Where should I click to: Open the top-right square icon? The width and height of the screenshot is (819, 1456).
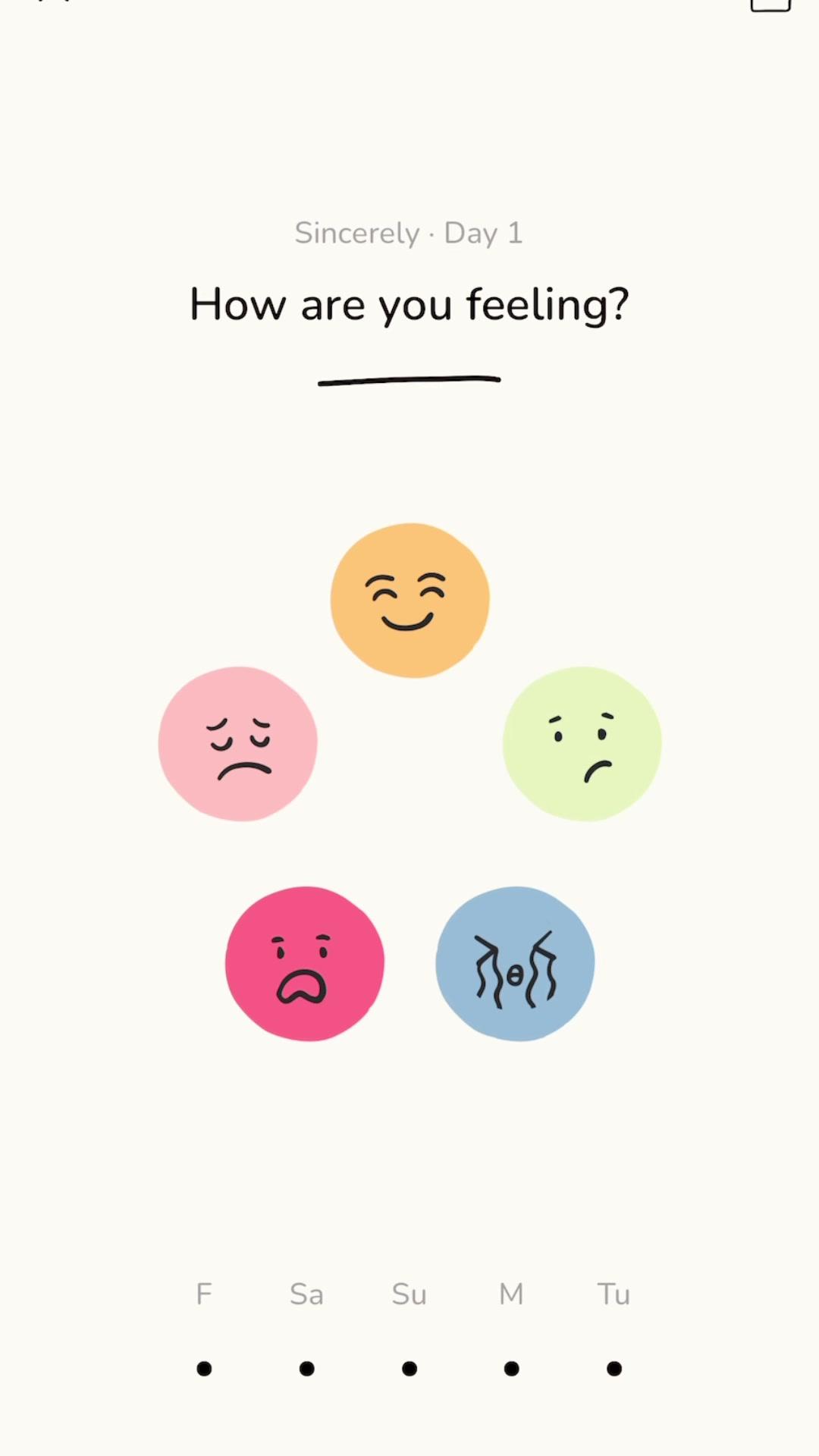(x=769, y=6)
